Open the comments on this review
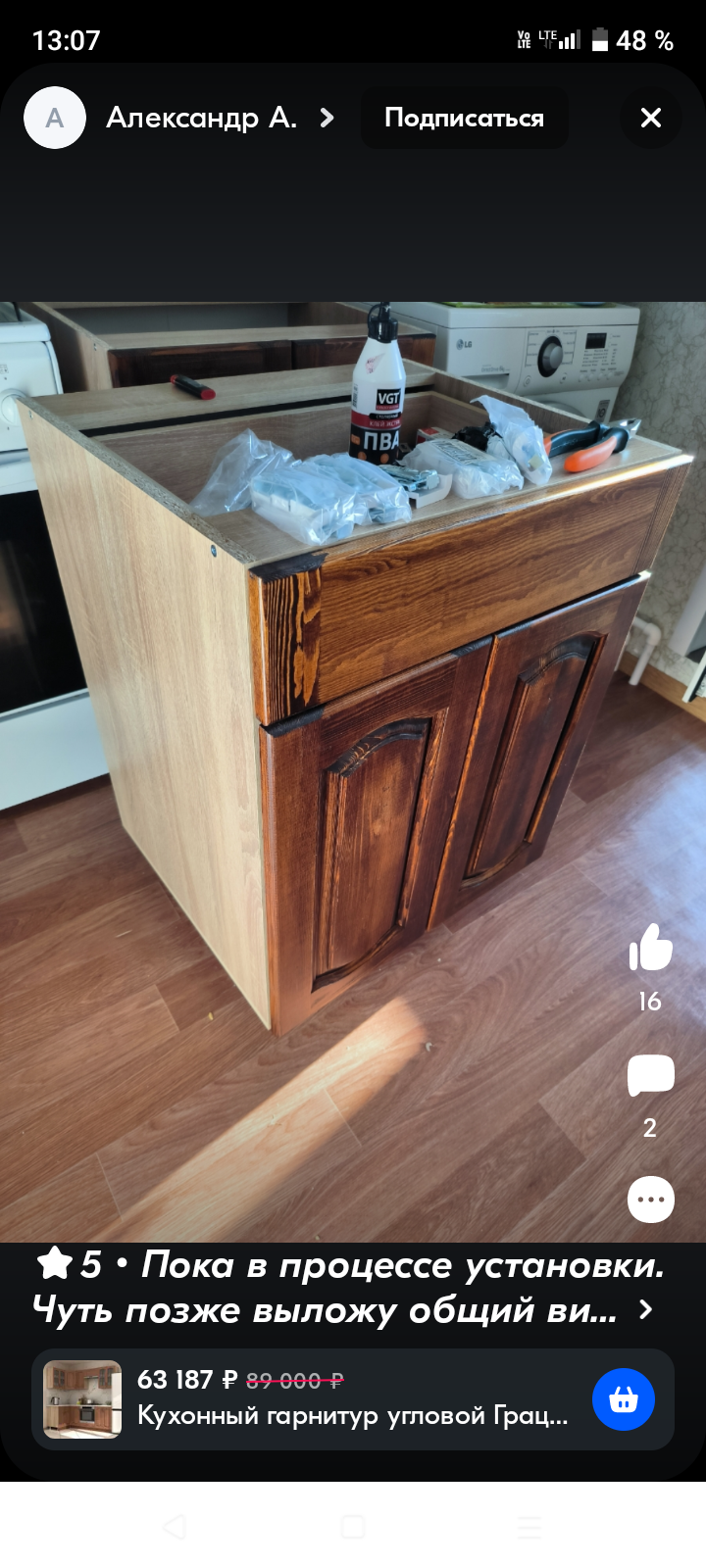 (x=650, y=1075)
